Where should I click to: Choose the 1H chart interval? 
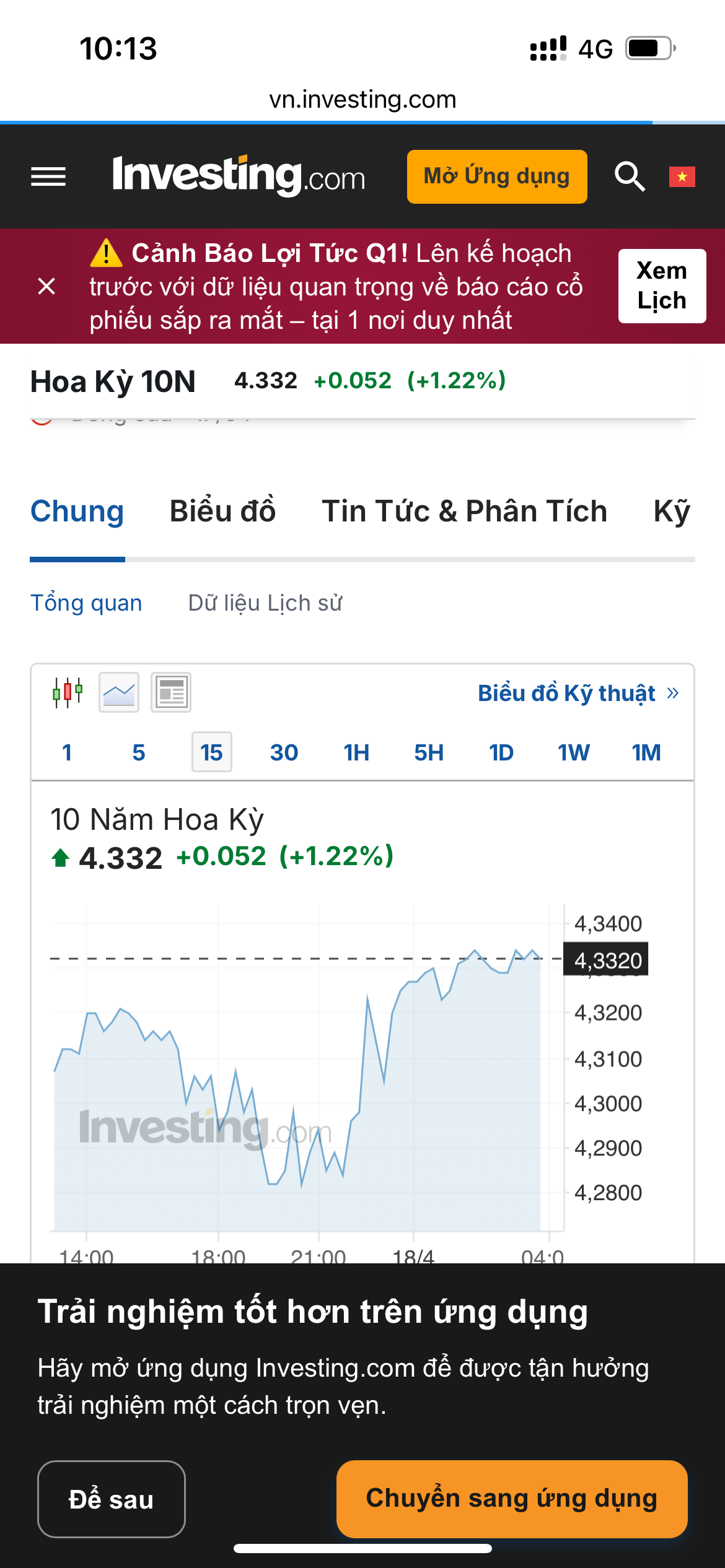[356, 752]
